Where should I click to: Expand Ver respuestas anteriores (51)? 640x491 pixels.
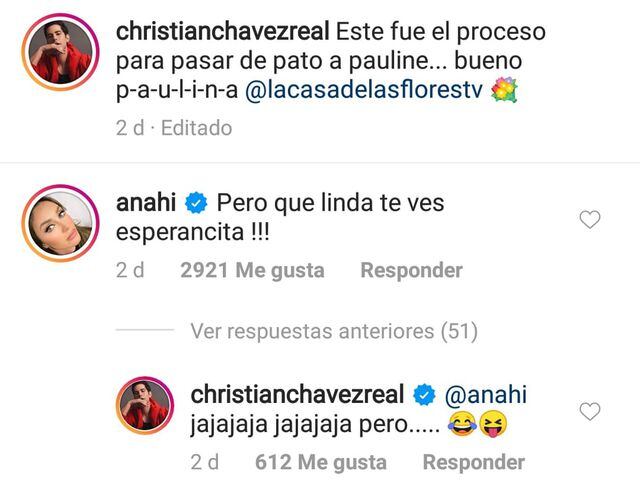pos(333,330)
